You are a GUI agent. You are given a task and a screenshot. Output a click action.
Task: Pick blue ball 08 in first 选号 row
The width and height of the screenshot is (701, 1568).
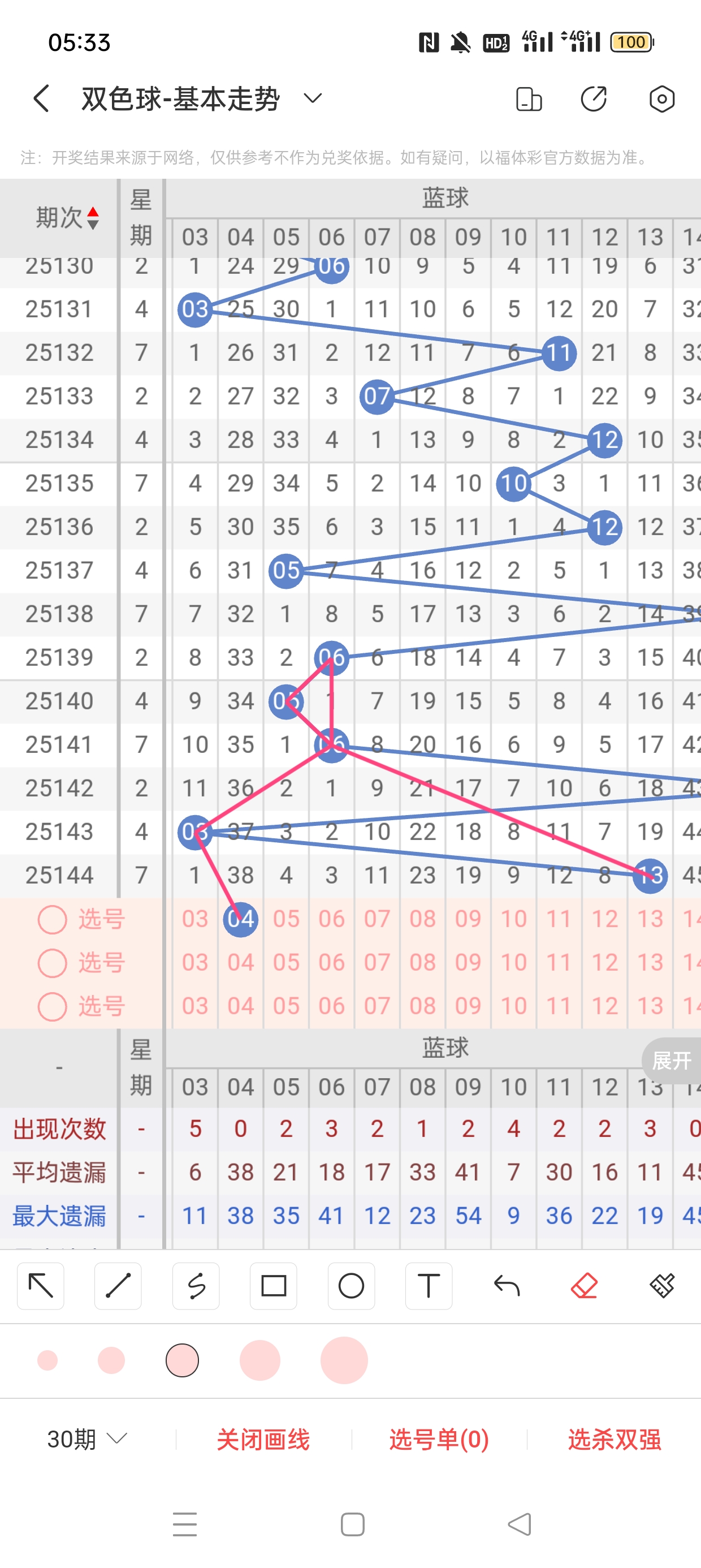coord(422,919)
